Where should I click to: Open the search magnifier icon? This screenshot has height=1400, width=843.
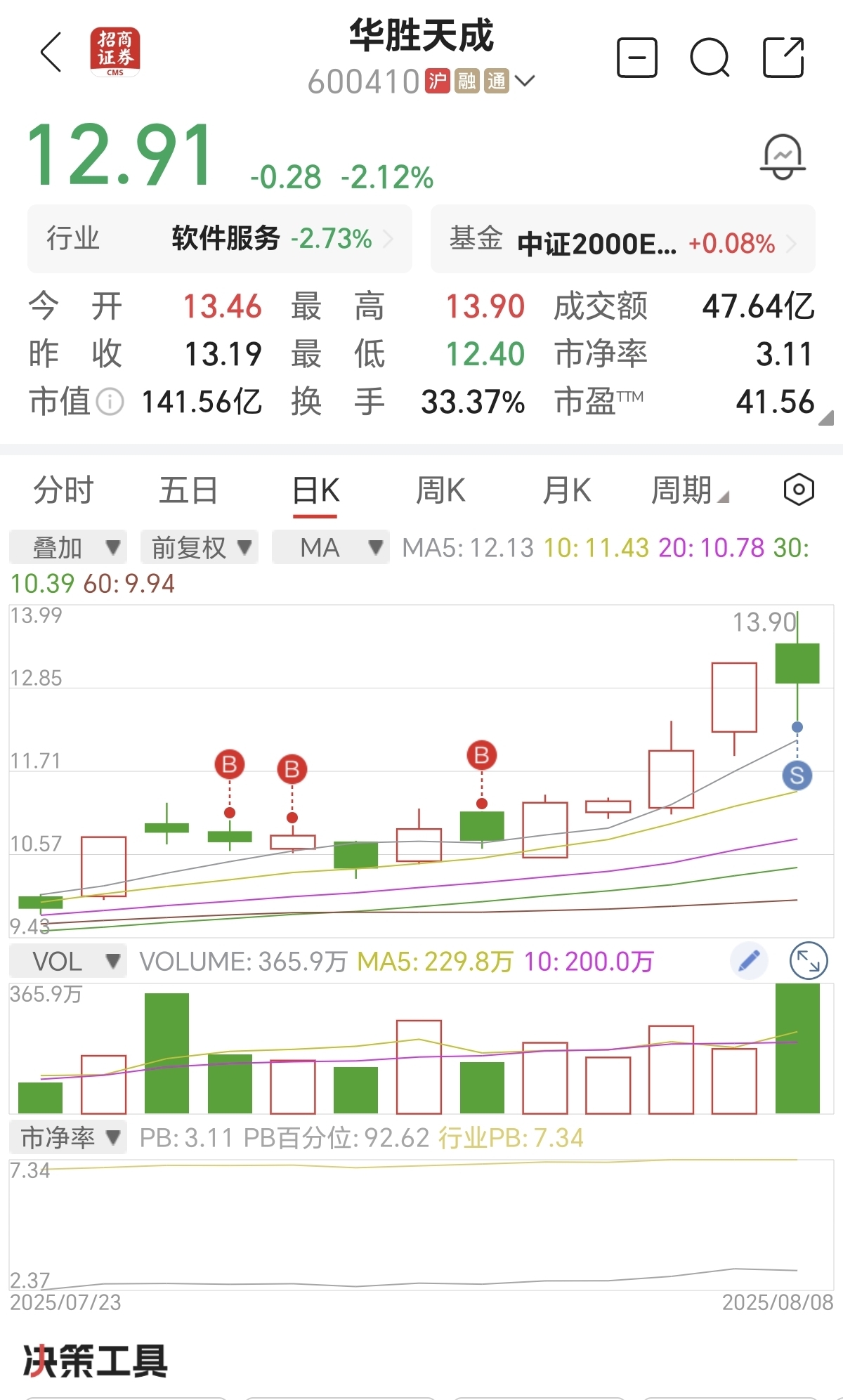(710, 58)
